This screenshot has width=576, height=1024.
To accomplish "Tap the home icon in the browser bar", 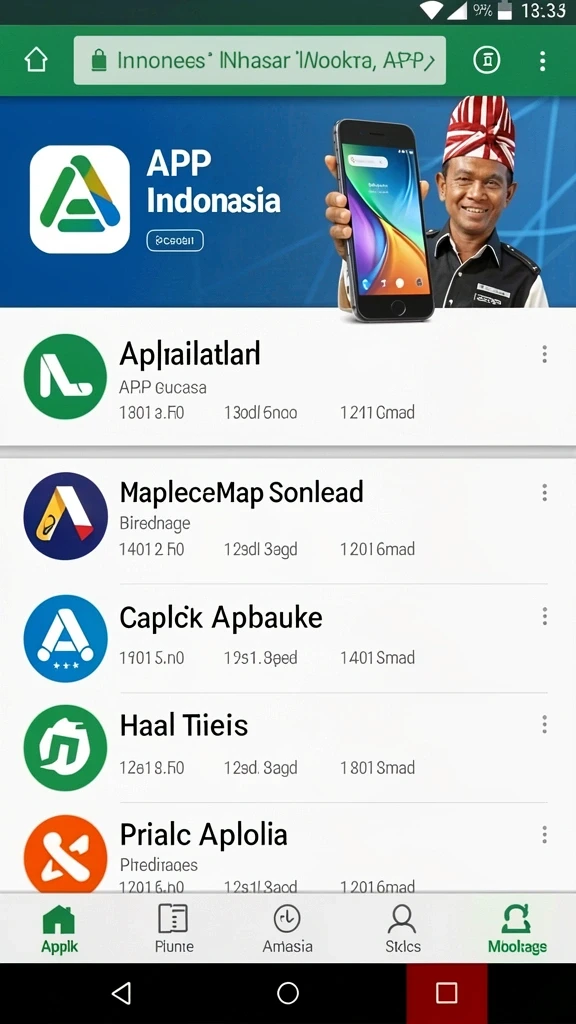I will click(36, 61).
